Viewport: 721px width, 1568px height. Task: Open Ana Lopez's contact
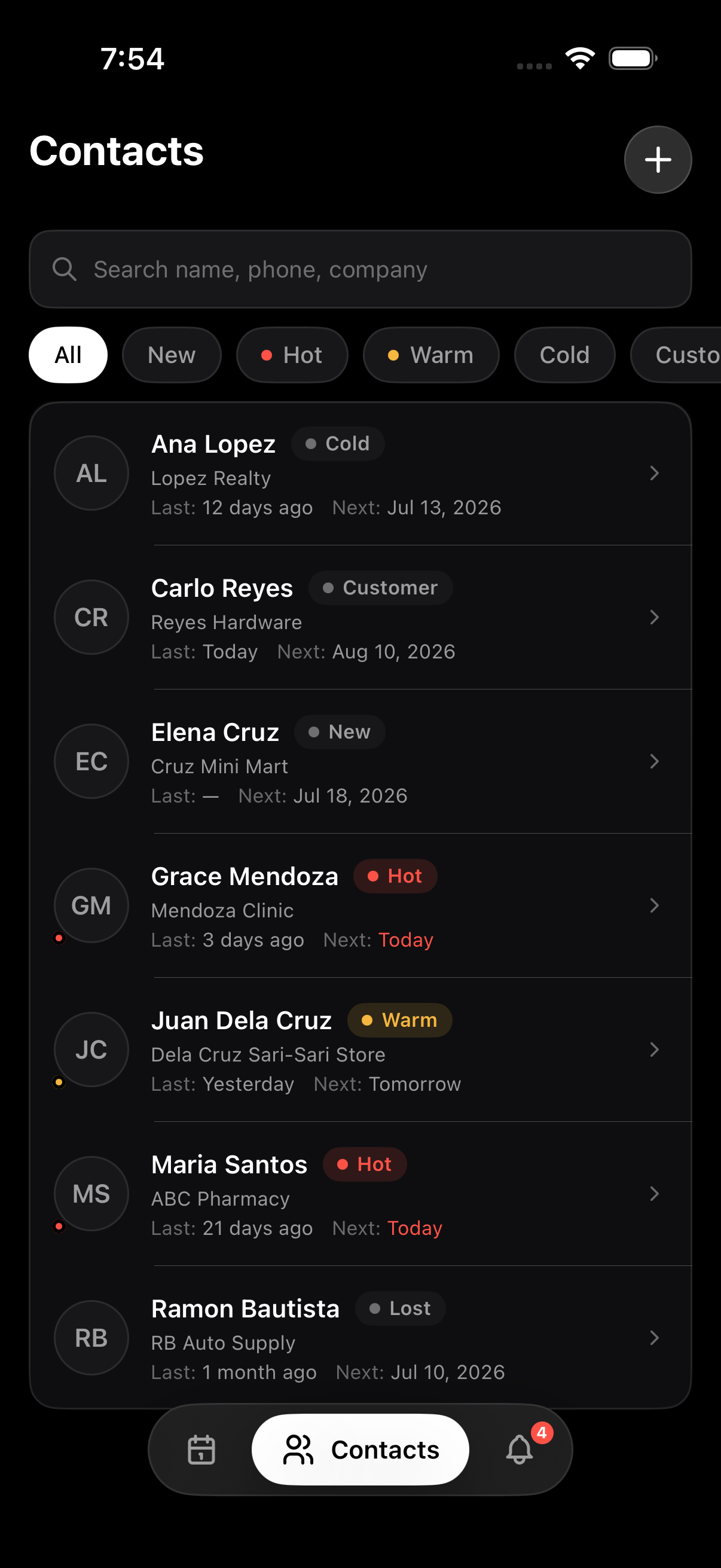tap(360, 474)
